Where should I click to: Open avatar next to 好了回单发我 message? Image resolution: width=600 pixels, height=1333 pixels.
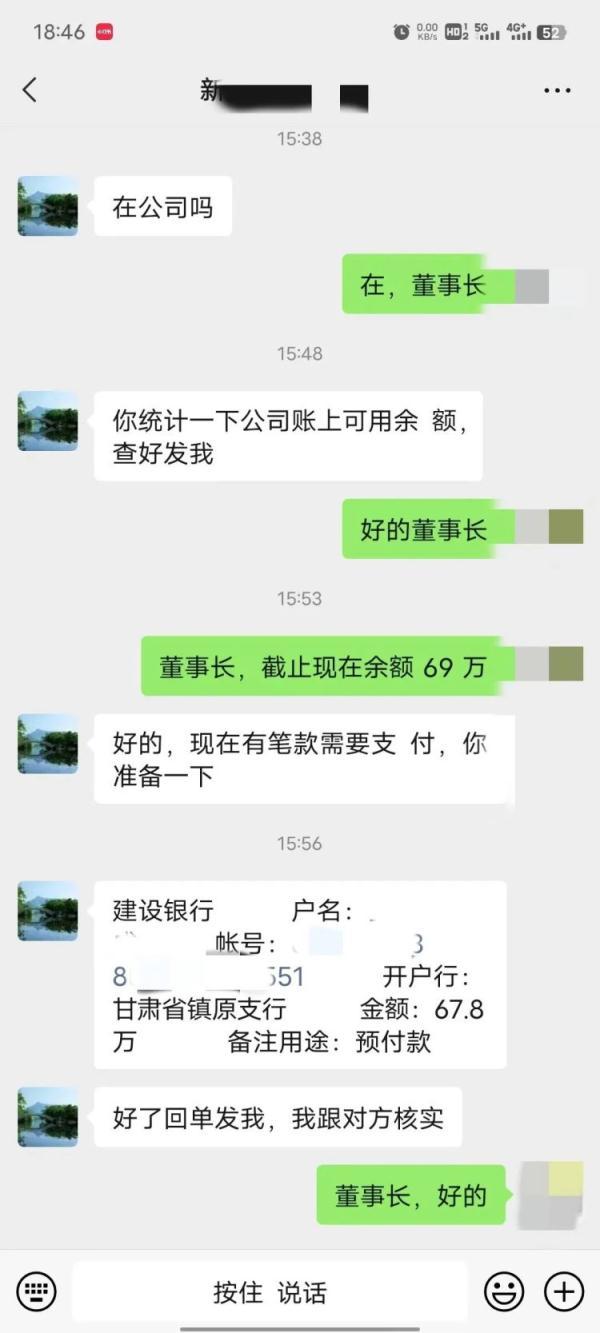(48, 1117)
